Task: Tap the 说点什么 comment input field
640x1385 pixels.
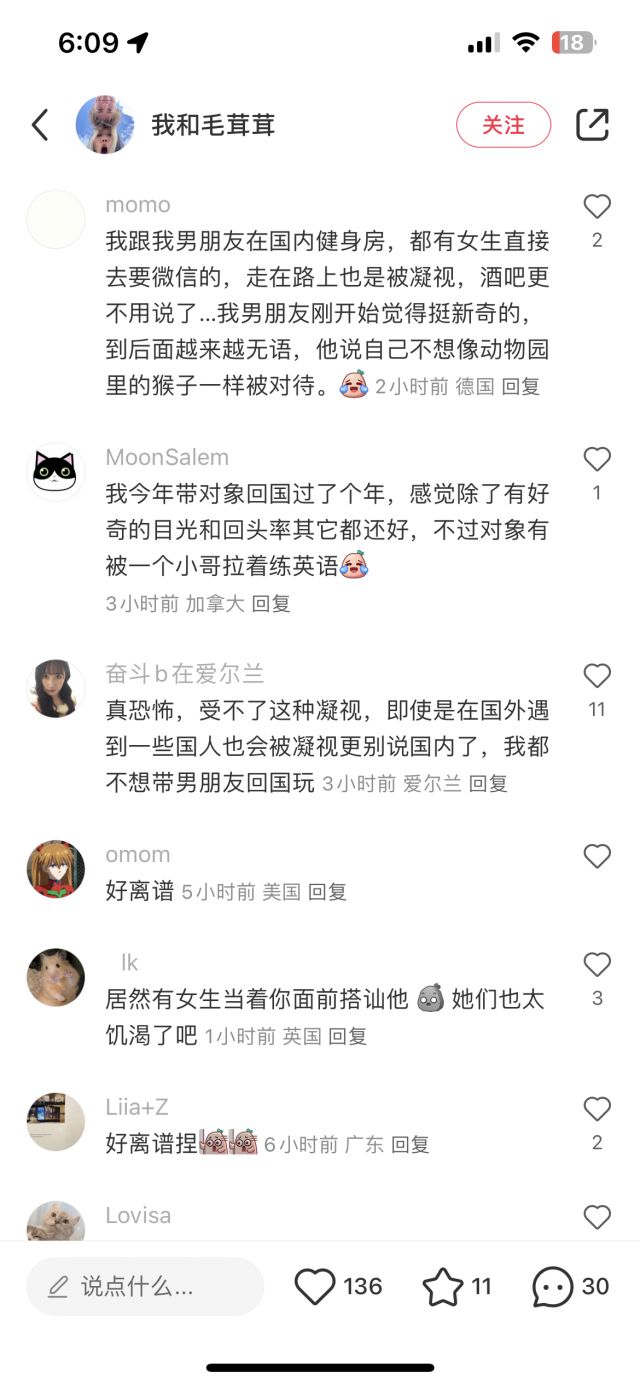Action: coord(145,1286)
